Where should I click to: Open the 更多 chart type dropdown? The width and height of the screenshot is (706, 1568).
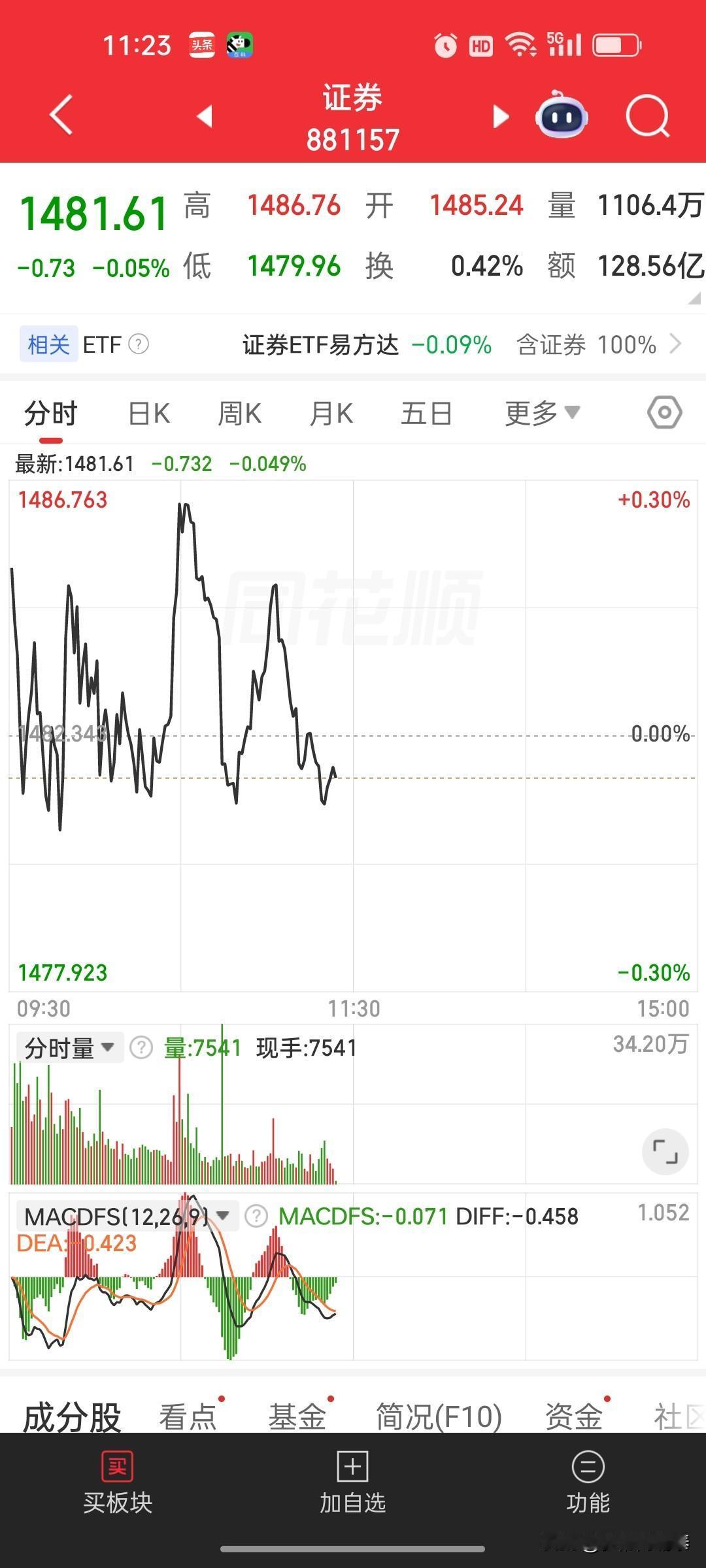540,412
